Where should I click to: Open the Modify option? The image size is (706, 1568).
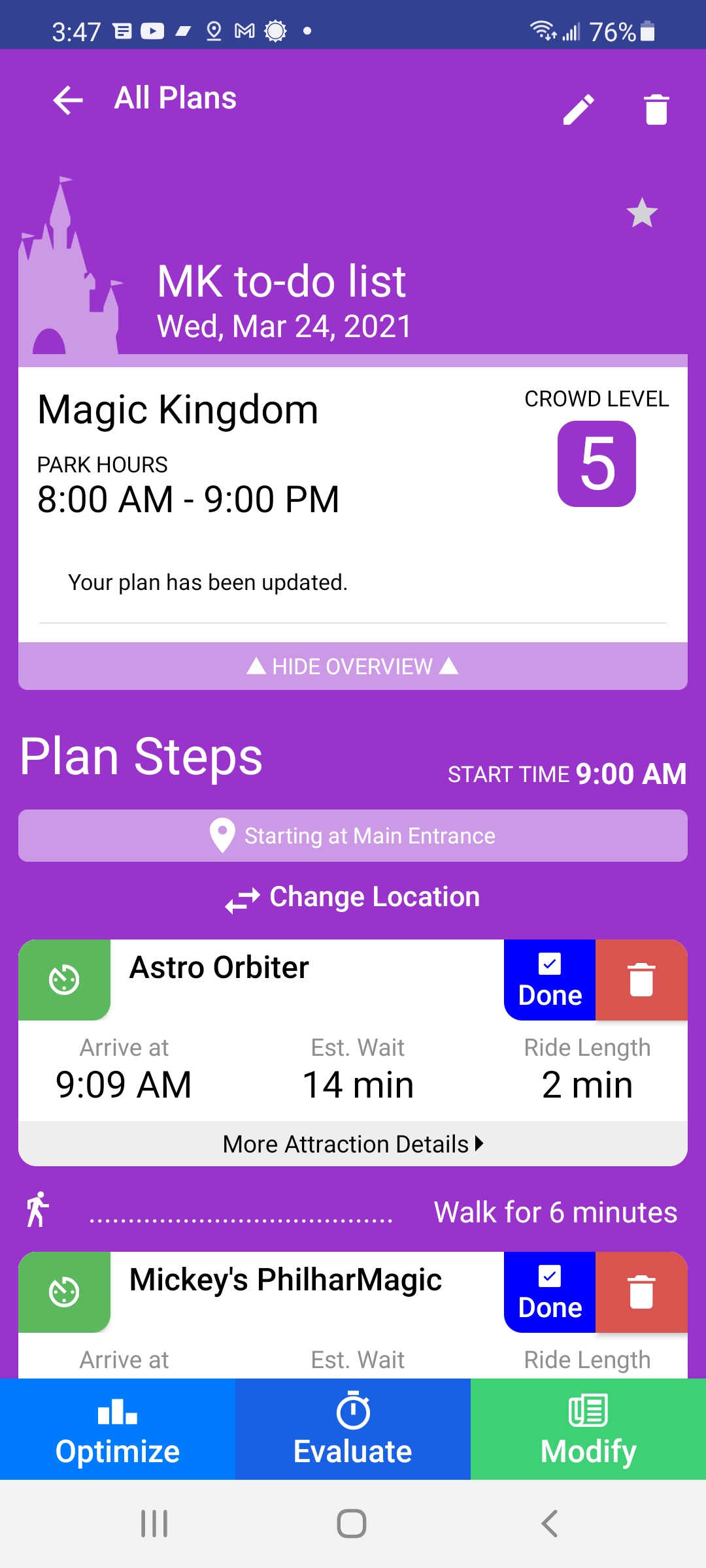(588, 1429)
